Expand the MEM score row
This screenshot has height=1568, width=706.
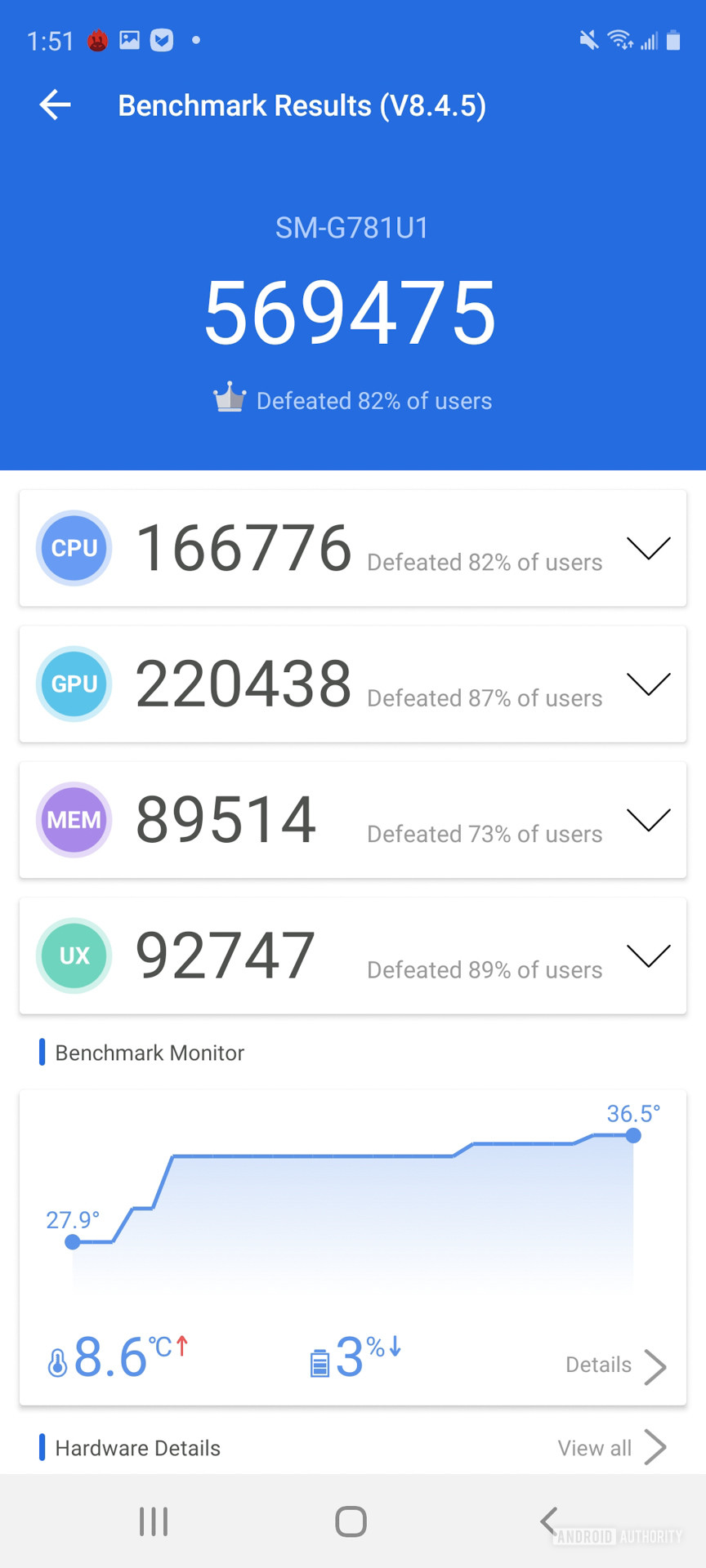[648, 819]
